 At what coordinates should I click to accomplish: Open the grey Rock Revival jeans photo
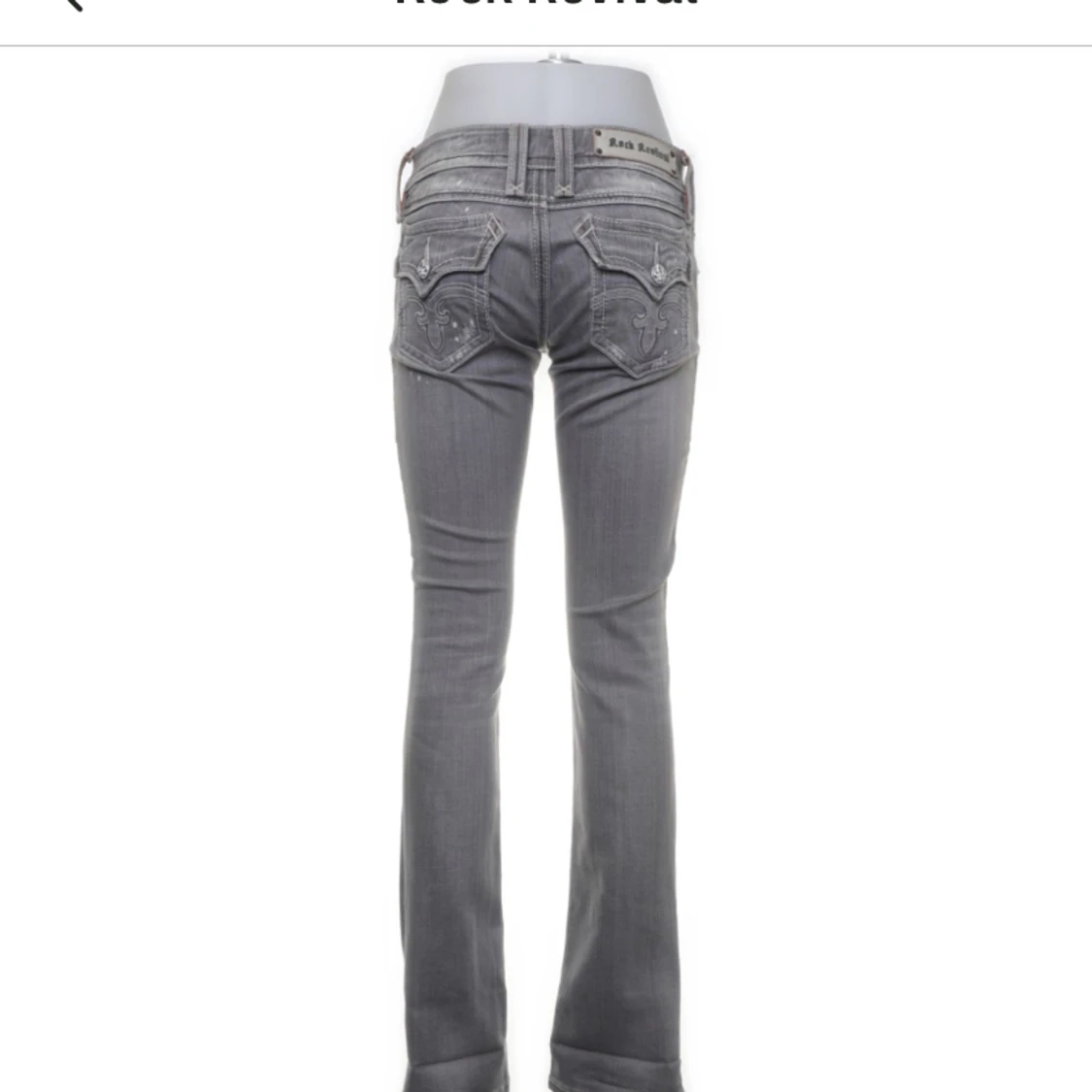(x=544, y=573)
